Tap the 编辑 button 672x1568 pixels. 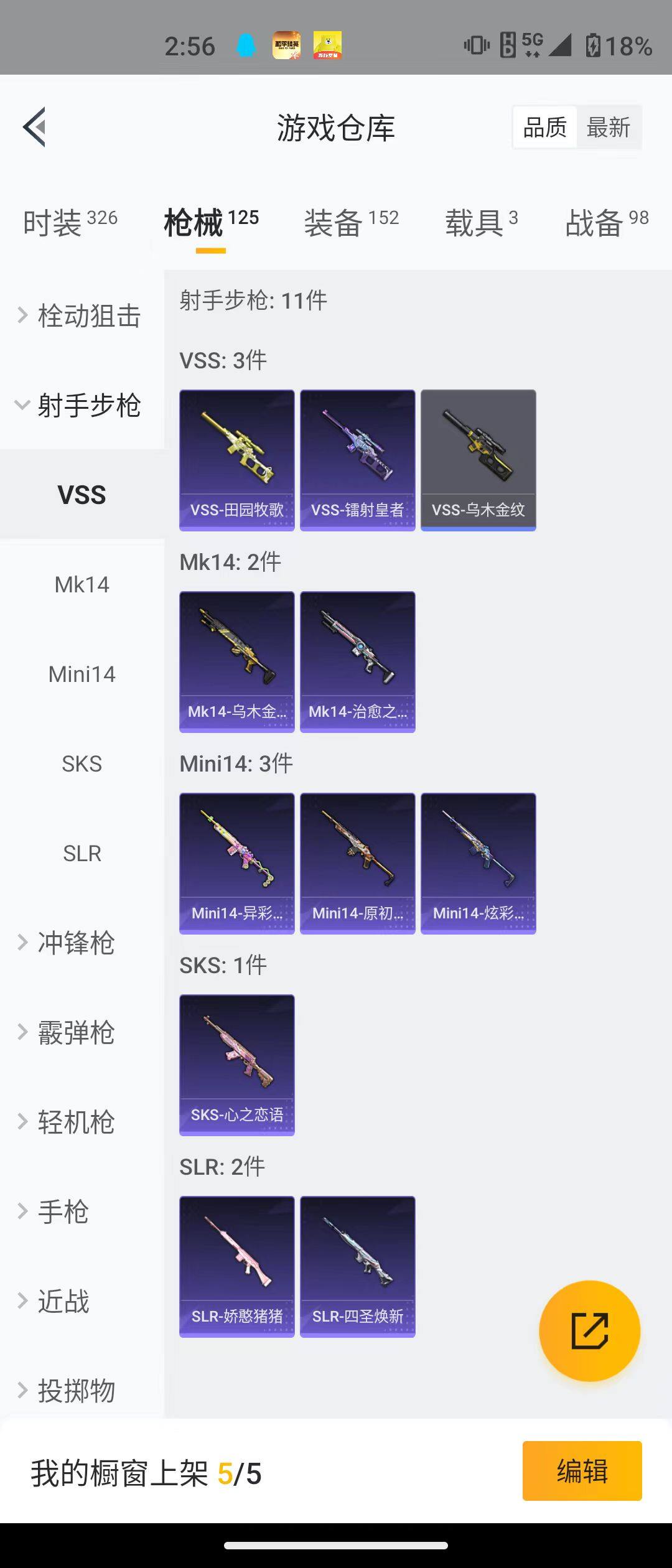pyautogui.click(x=582, y=1471)
